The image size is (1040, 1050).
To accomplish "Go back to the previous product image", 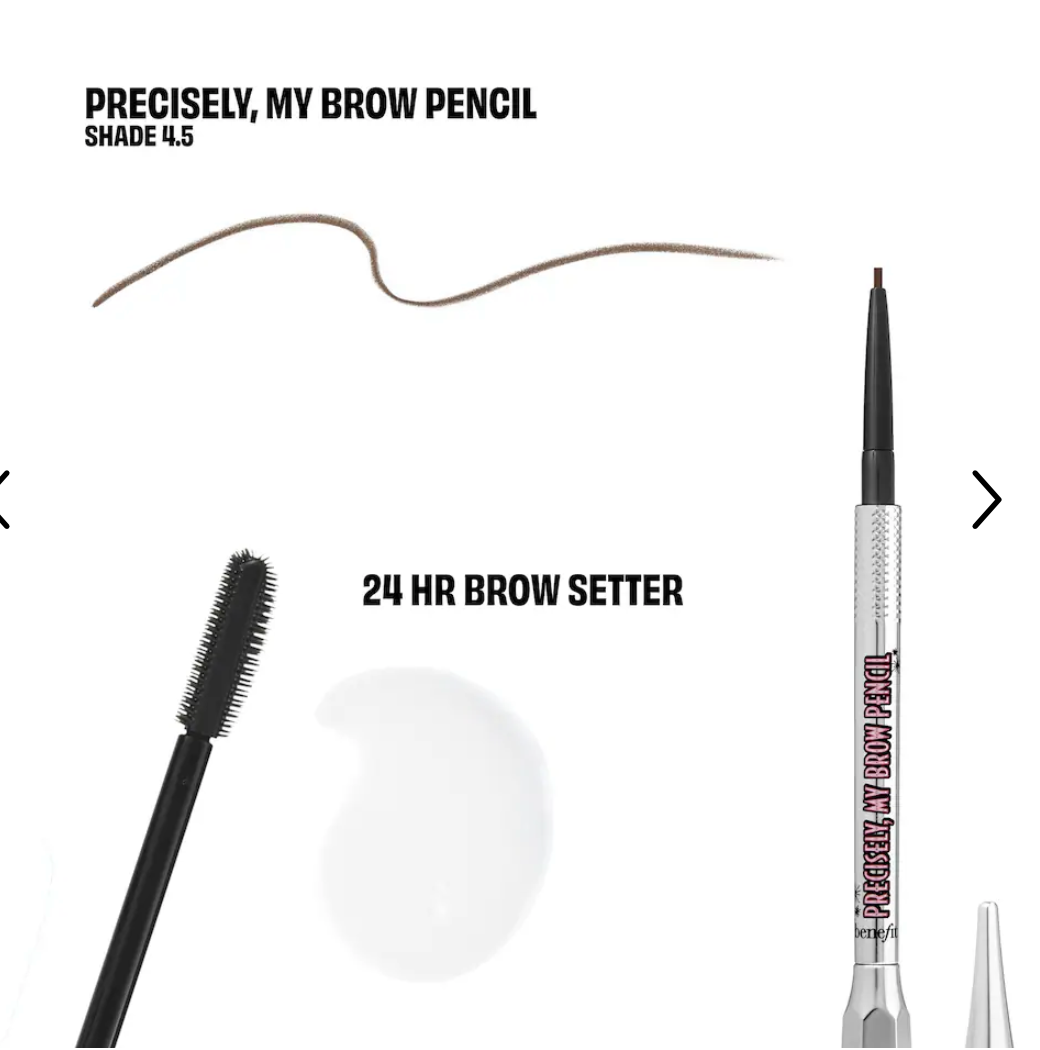I will coord(4,499).
